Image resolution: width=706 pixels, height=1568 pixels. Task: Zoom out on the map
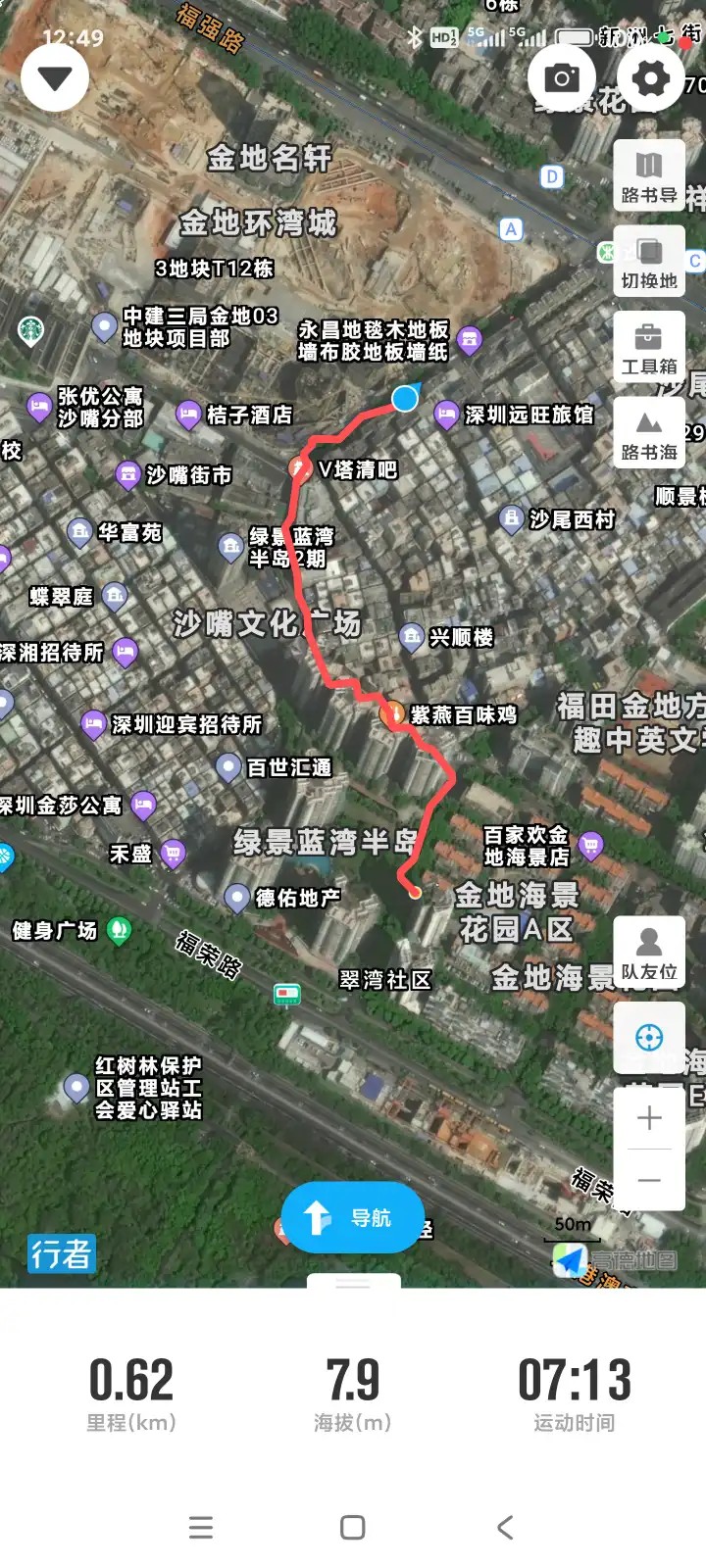(x=649, y=1180)
